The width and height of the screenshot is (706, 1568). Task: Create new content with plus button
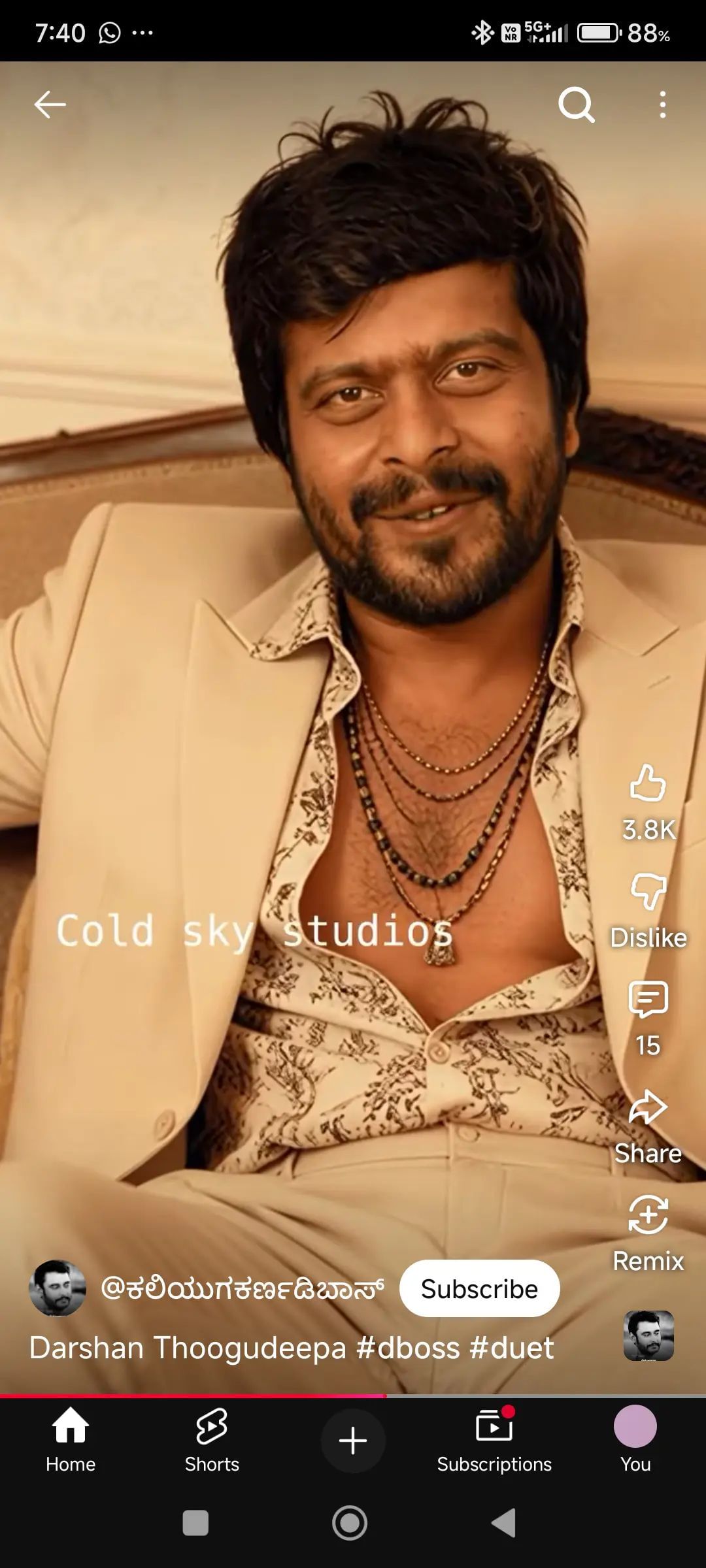click(x=353, y=1441)
